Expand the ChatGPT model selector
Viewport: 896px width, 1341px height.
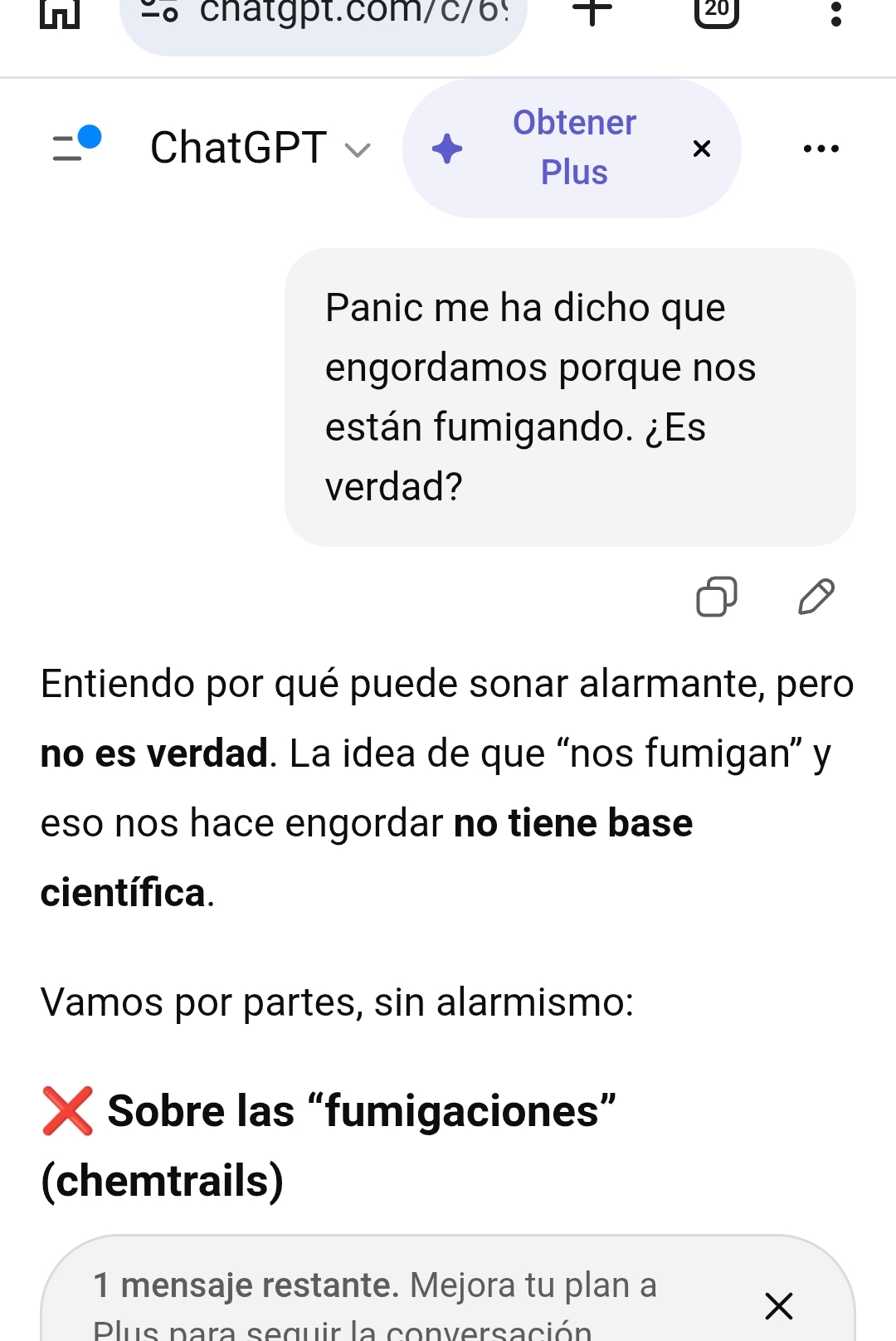point(260,149)
